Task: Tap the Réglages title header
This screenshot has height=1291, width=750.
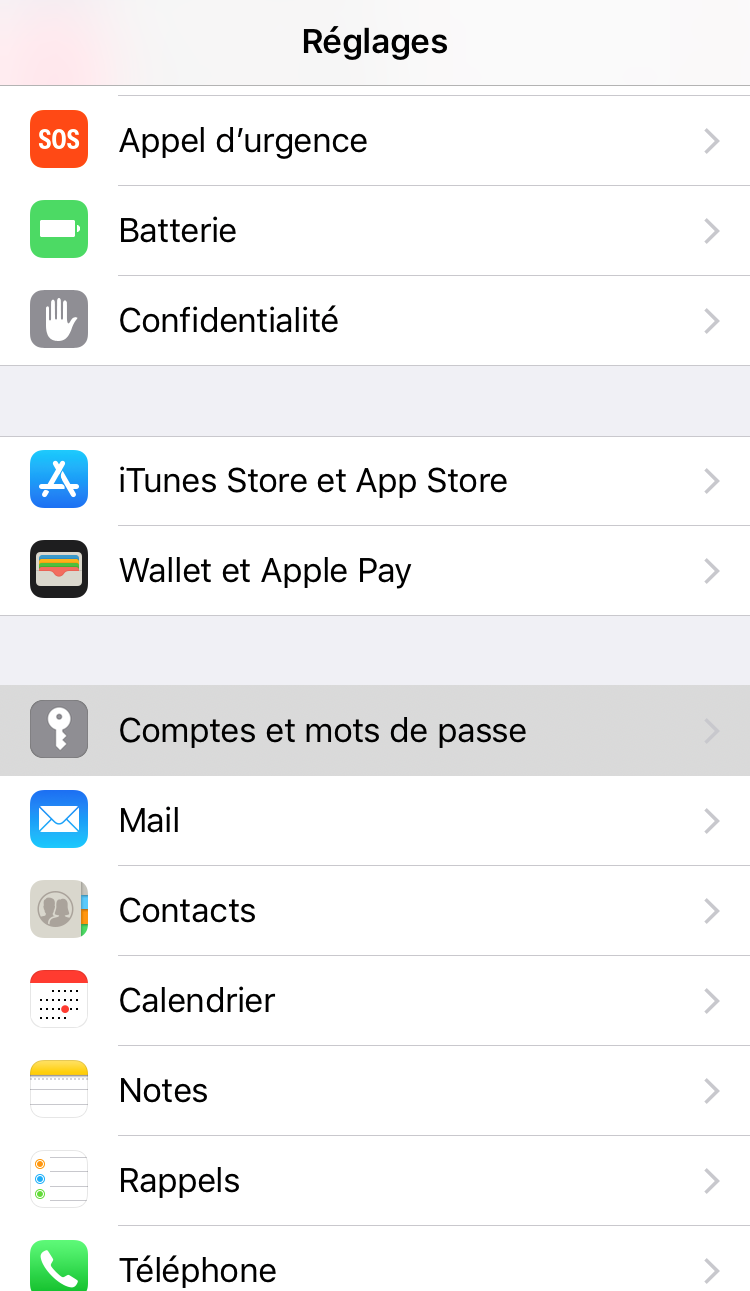Action: point(375,42)
